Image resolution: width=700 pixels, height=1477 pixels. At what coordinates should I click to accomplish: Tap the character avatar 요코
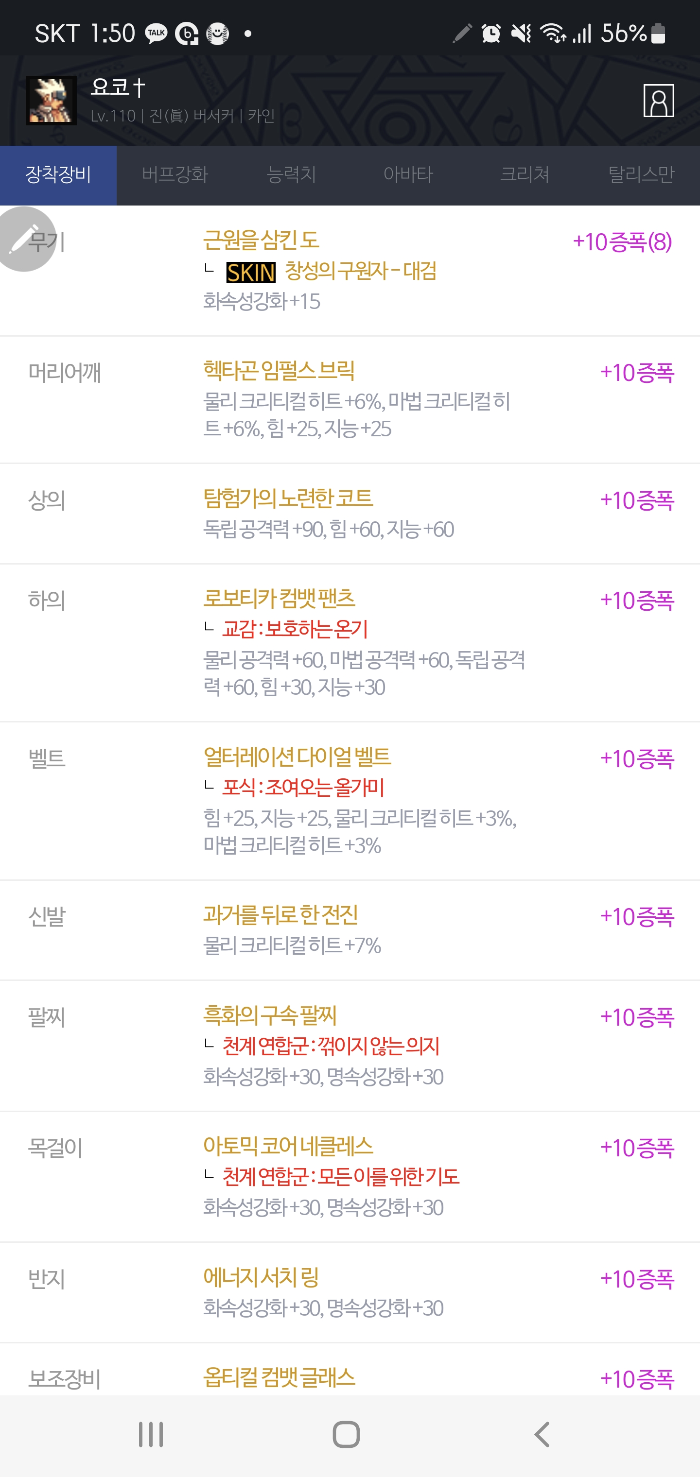click(51, 100)
